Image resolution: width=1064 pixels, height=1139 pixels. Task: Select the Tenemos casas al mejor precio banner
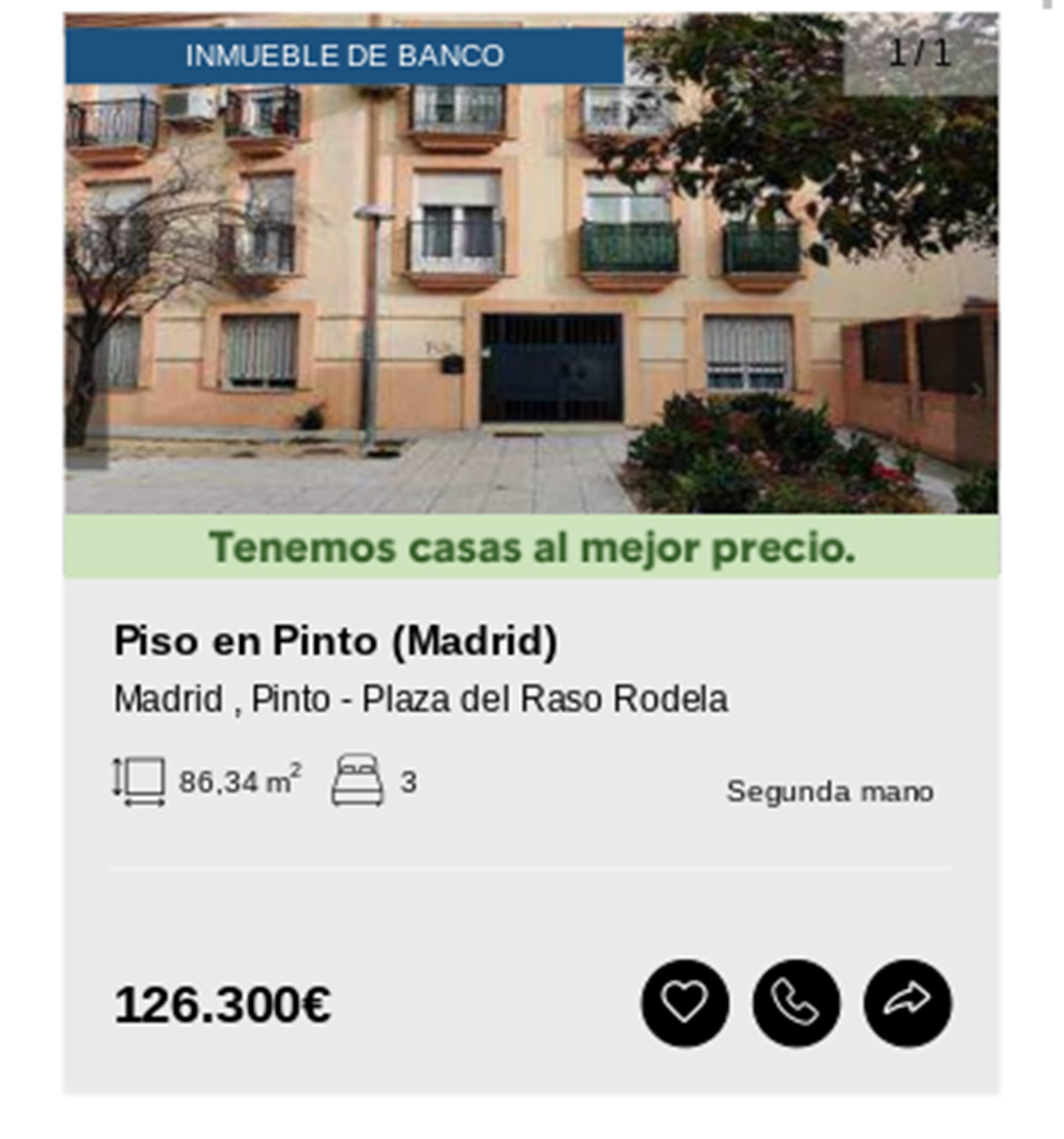[532, 547]
